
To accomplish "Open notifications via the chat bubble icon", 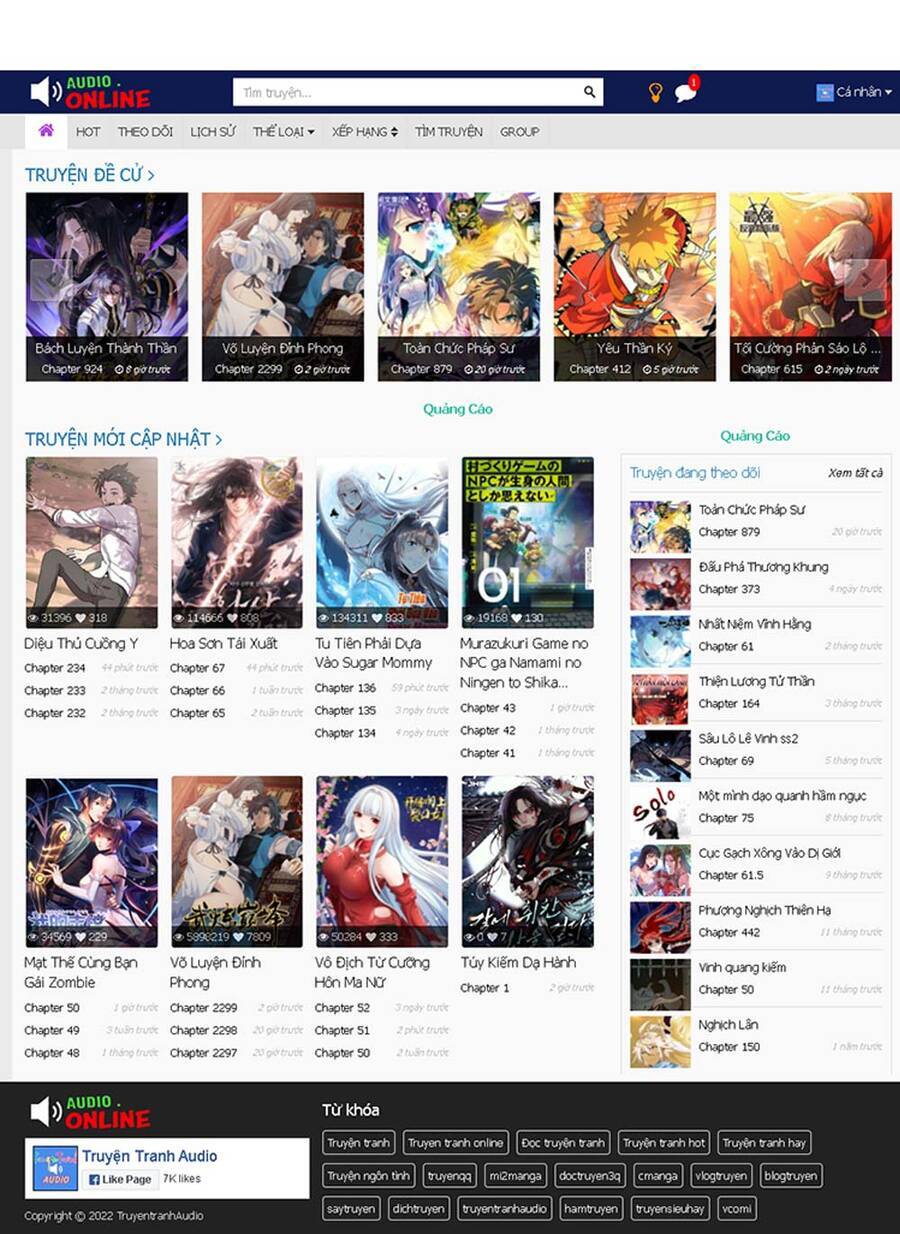I will pyautogui.click(x=685, y=94).
